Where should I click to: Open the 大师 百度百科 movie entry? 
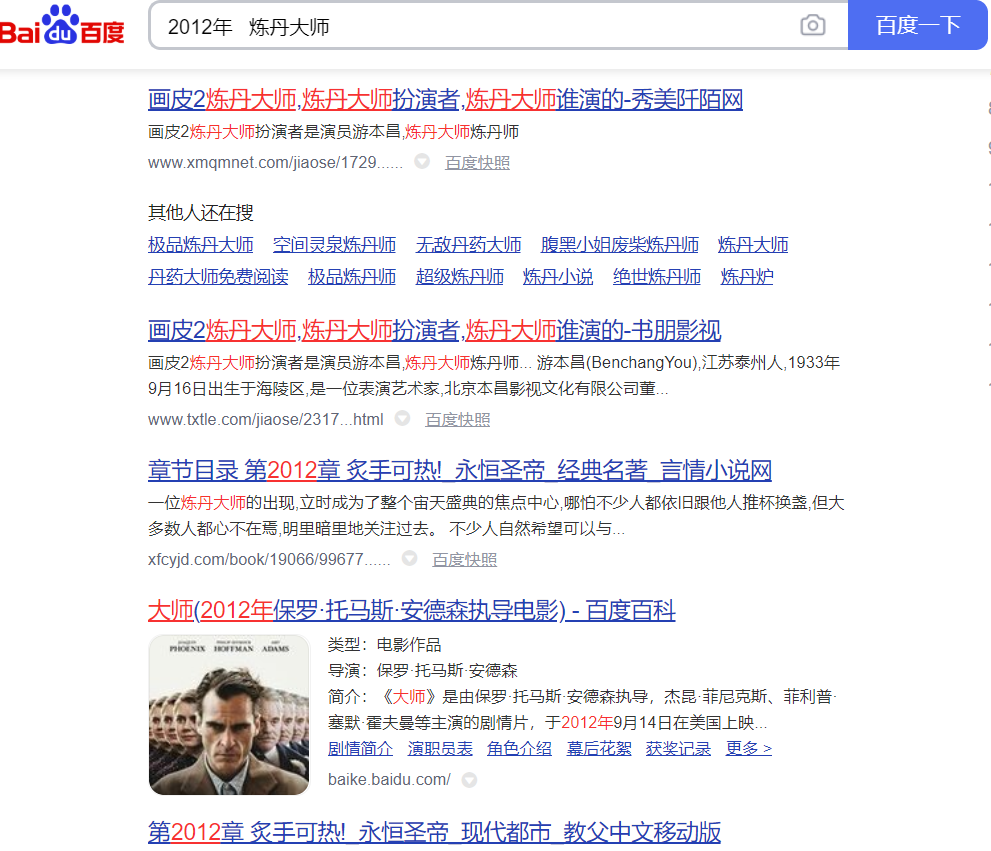(411, 611)
